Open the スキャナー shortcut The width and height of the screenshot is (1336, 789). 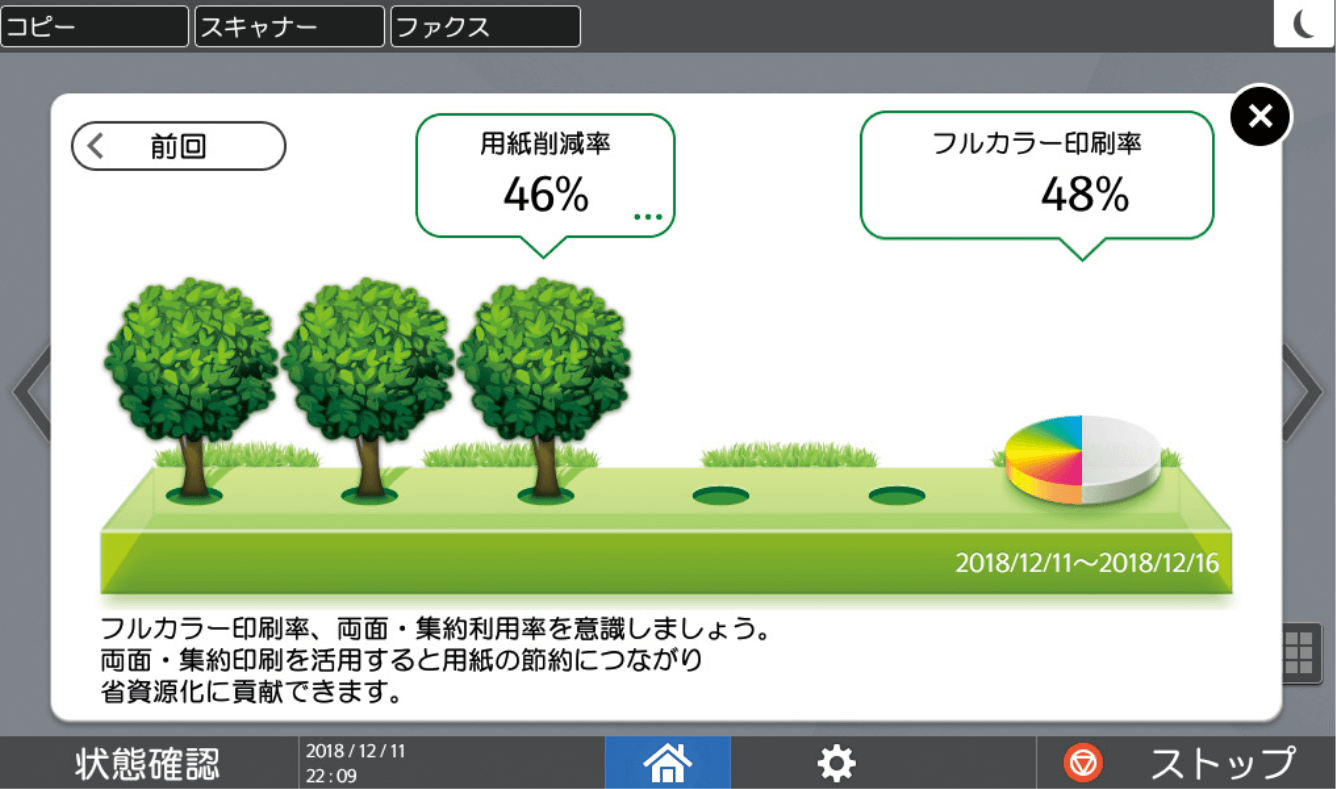pyautogui.click(x=289, y=26)
